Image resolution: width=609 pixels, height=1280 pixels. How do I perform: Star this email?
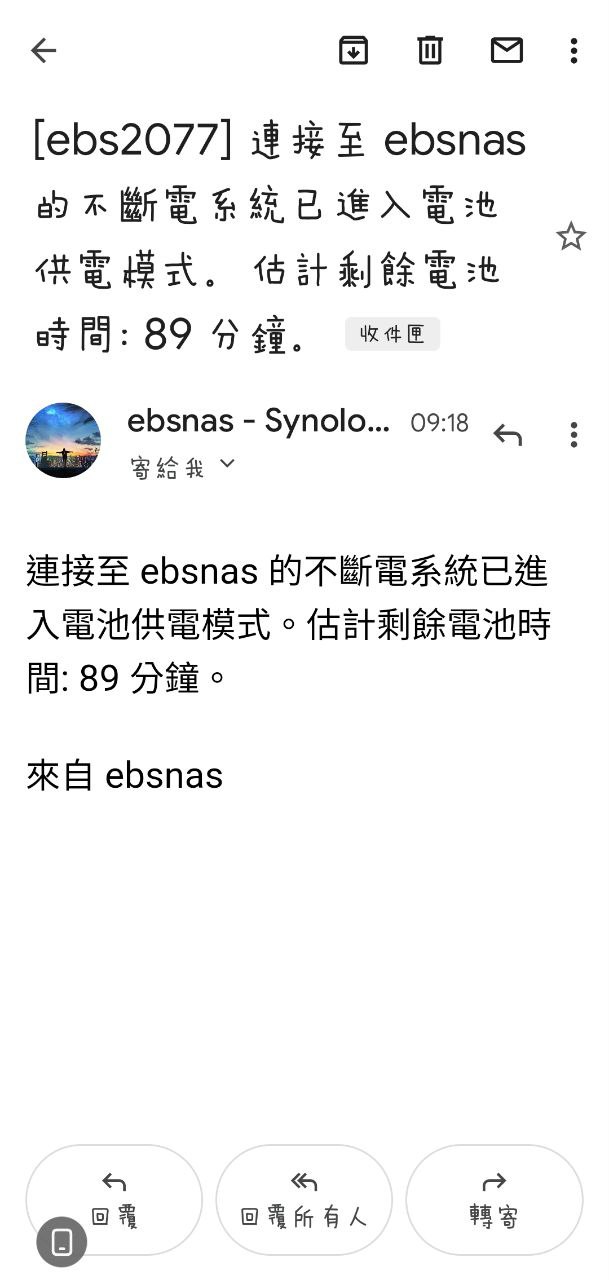(570, 237)
